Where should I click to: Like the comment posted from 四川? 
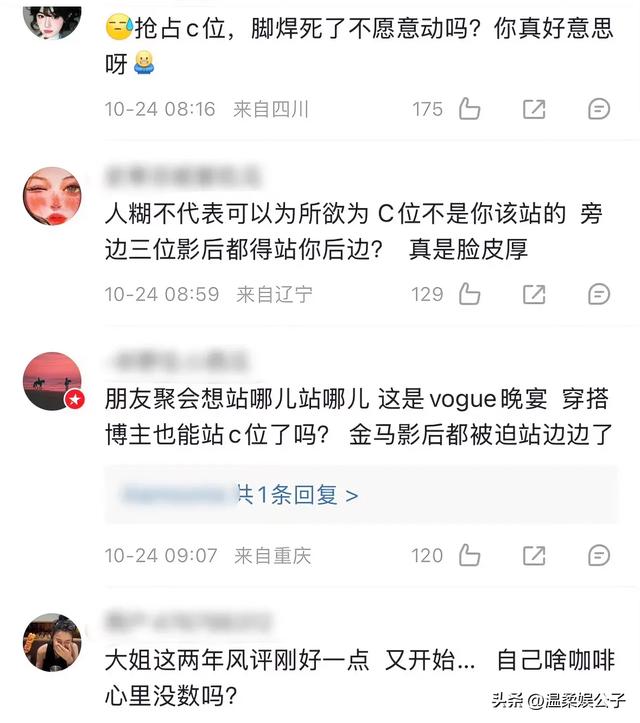469,109
